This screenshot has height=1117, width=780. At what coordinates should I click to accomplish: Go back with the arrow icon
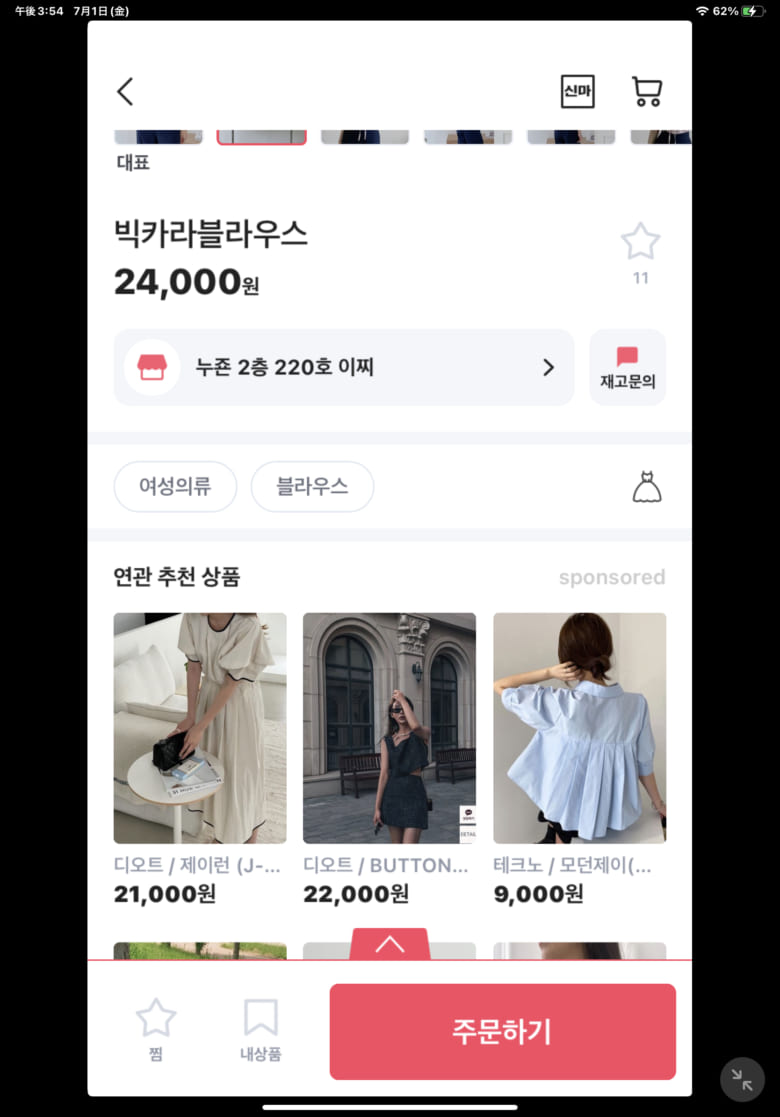pyautogui.click(x=125, y=92)
